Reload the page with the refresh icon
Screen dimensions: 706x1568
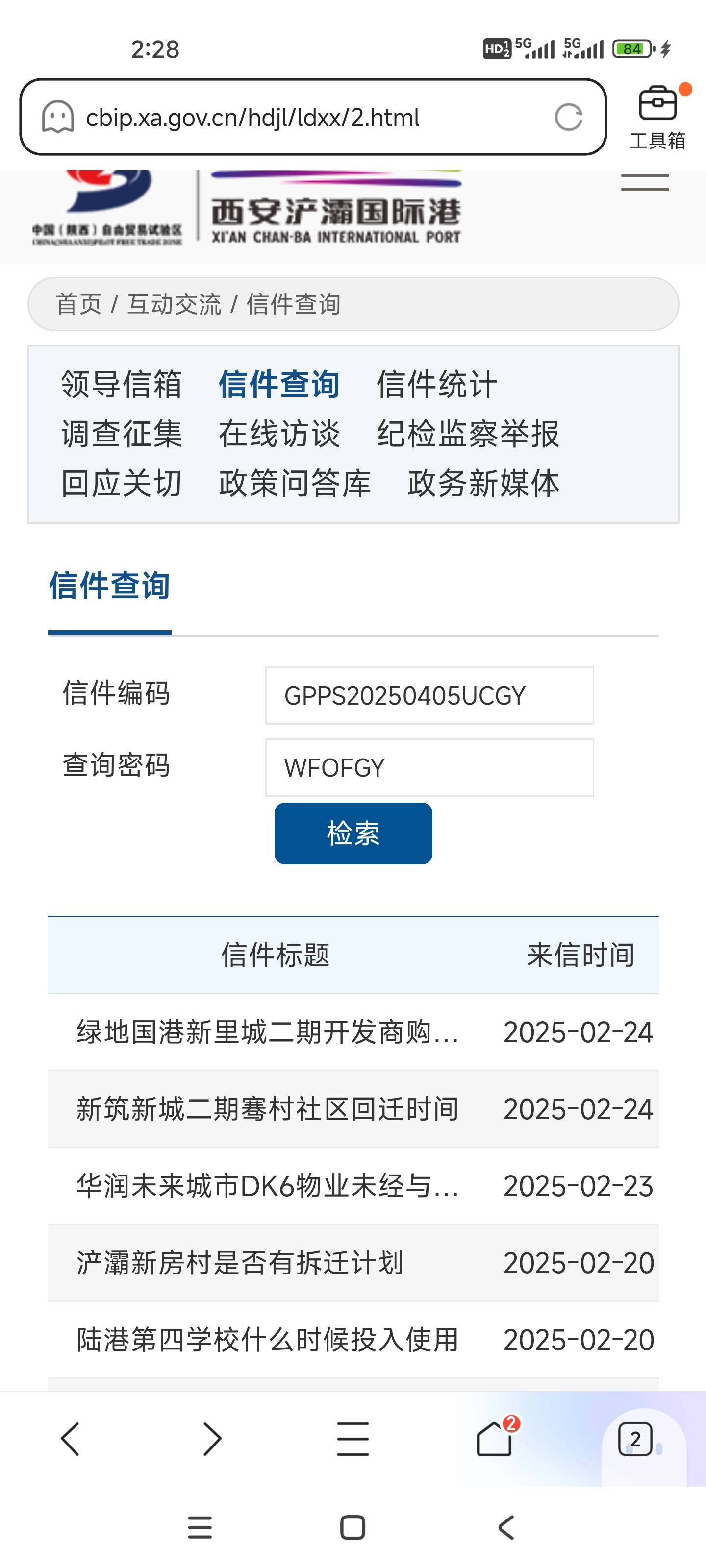point(568,118)
